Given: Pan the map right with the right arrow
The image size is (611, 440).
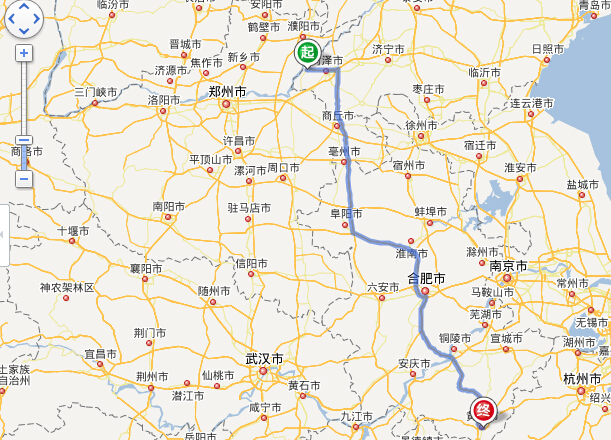Looking at the screenshot, I should 37,16.
